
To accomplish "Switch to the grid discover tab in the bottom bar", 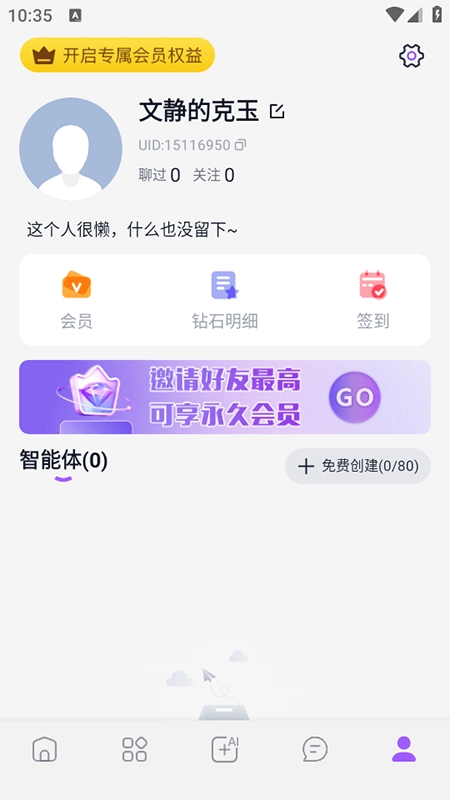I will point(135,749).
